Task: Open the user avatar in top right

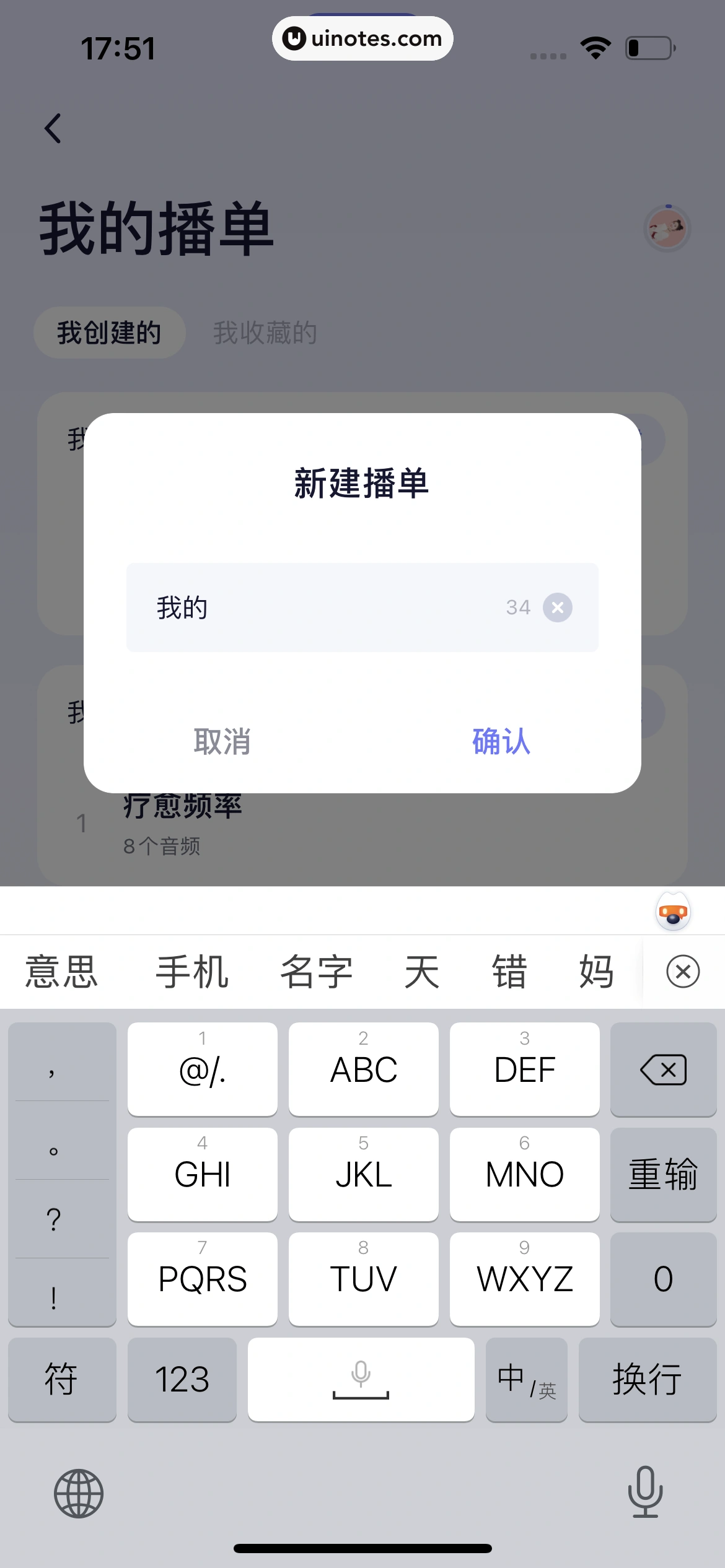Action: pyautogui.click(x=667, y=229)
